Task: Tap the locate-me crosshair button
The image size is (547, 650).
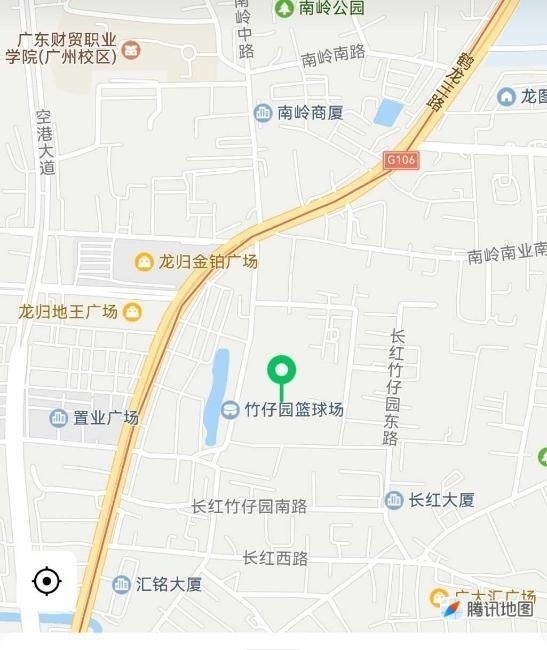Action: tap(47, 581)
